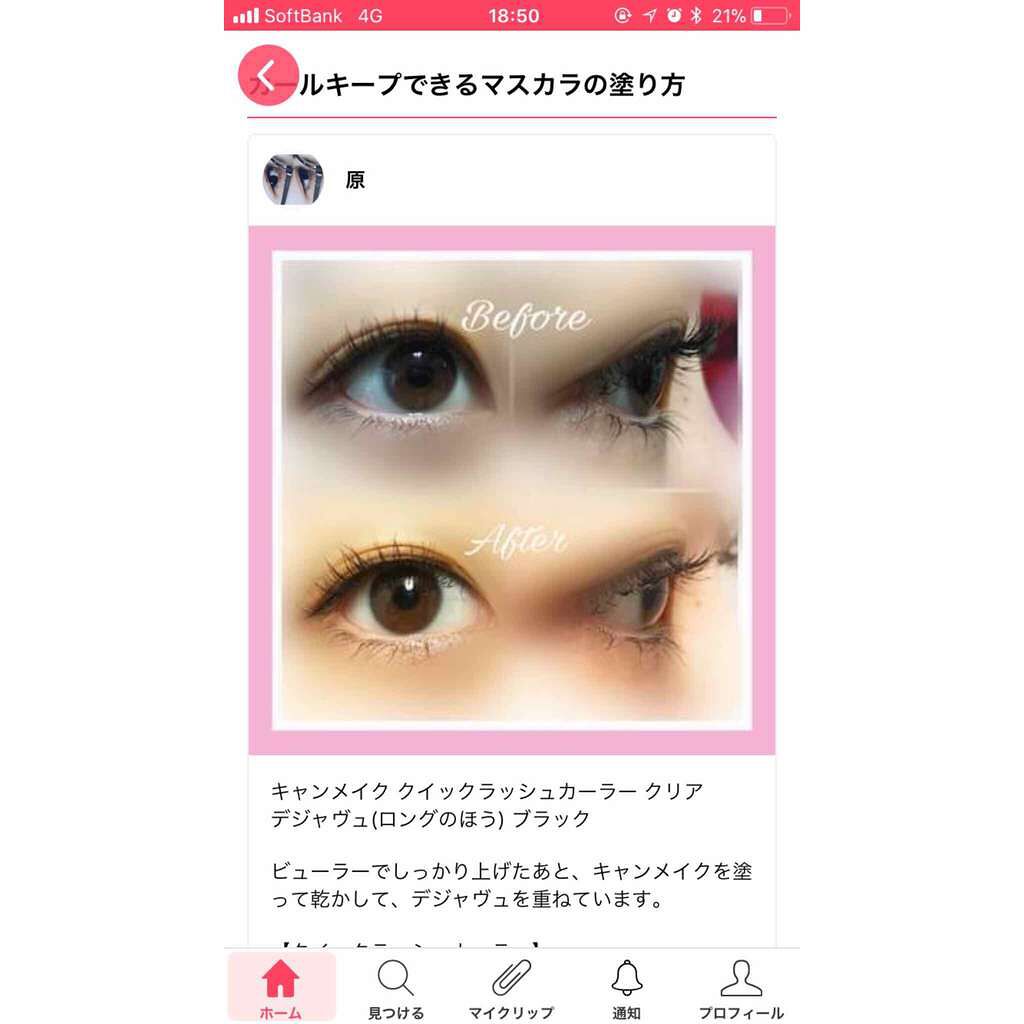The image size is (1024, 1024).
Task: Switch to the ホーム tab
Action: [x=281, y=987]
